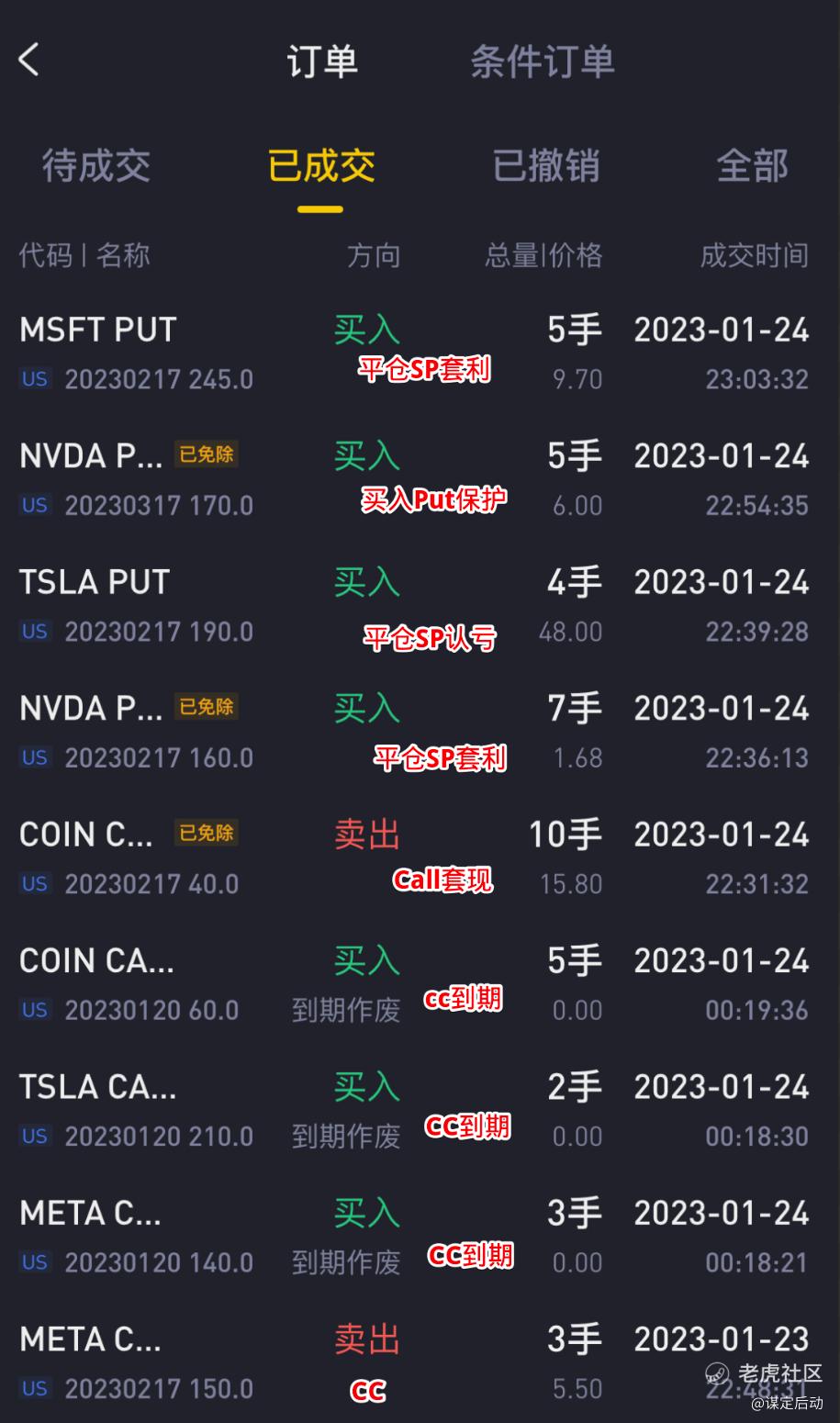Go back using the top-left arrow

[29, 61]
